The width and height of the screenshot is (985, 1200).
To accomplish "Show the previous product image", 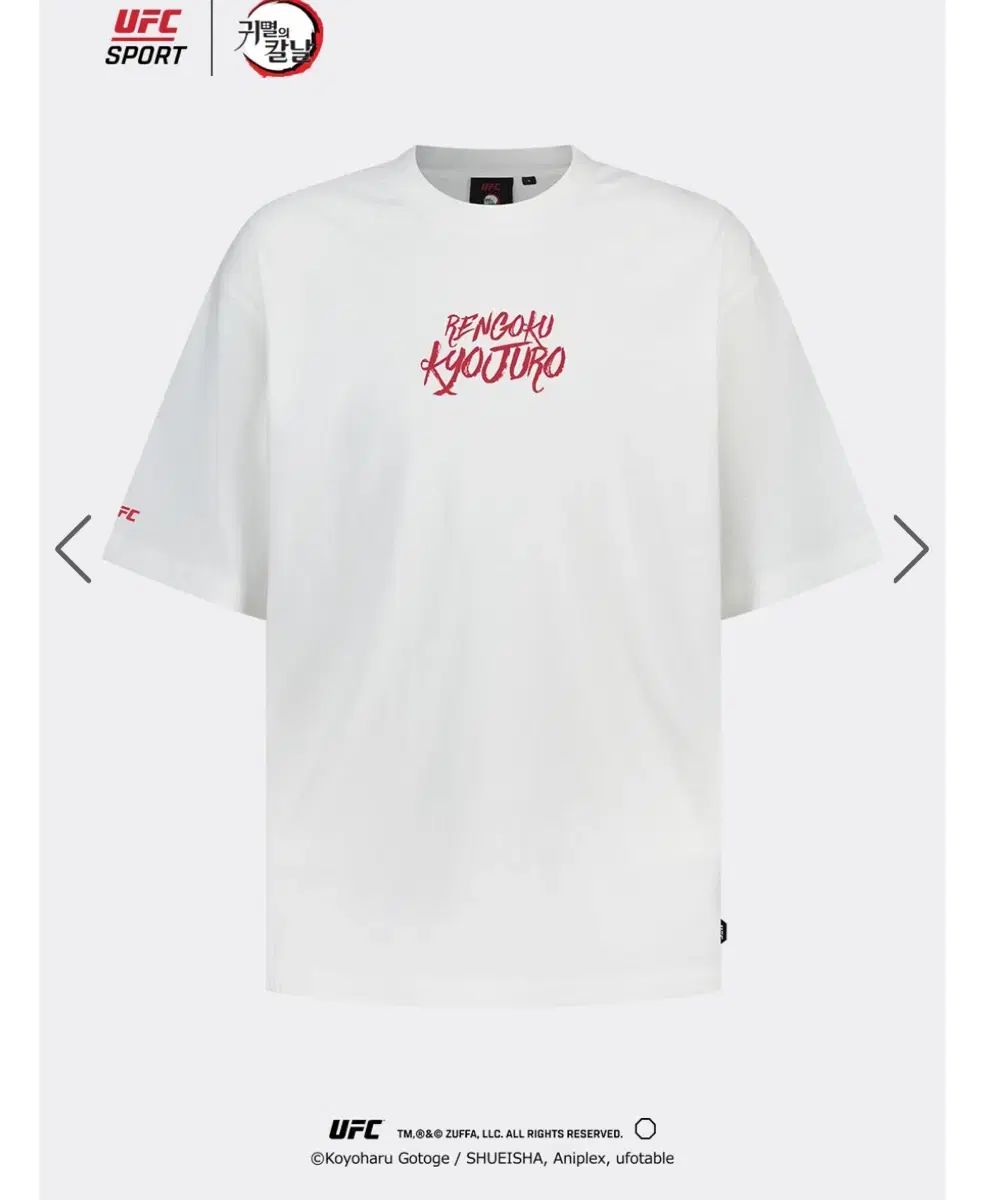I will (73, 549).
